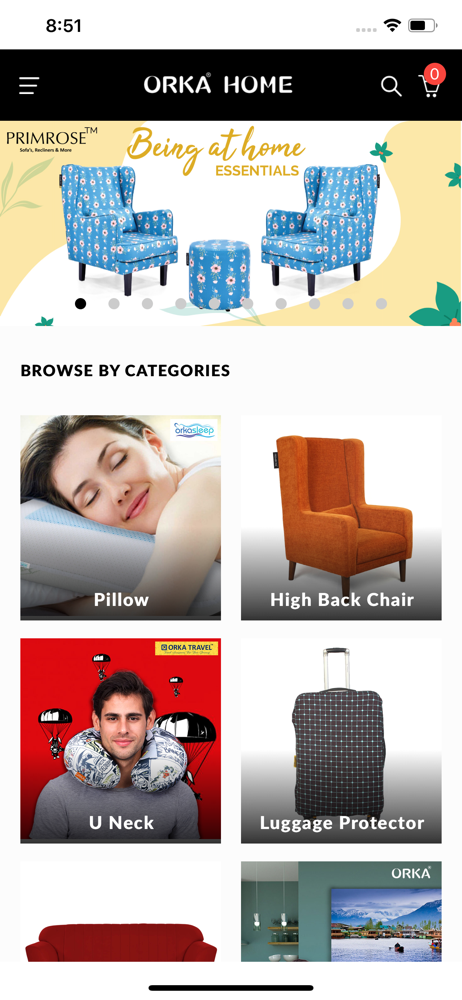Open the Primrose home essentials banner
This screenshot has height=1000, width=462.
[x=231, y=223]
